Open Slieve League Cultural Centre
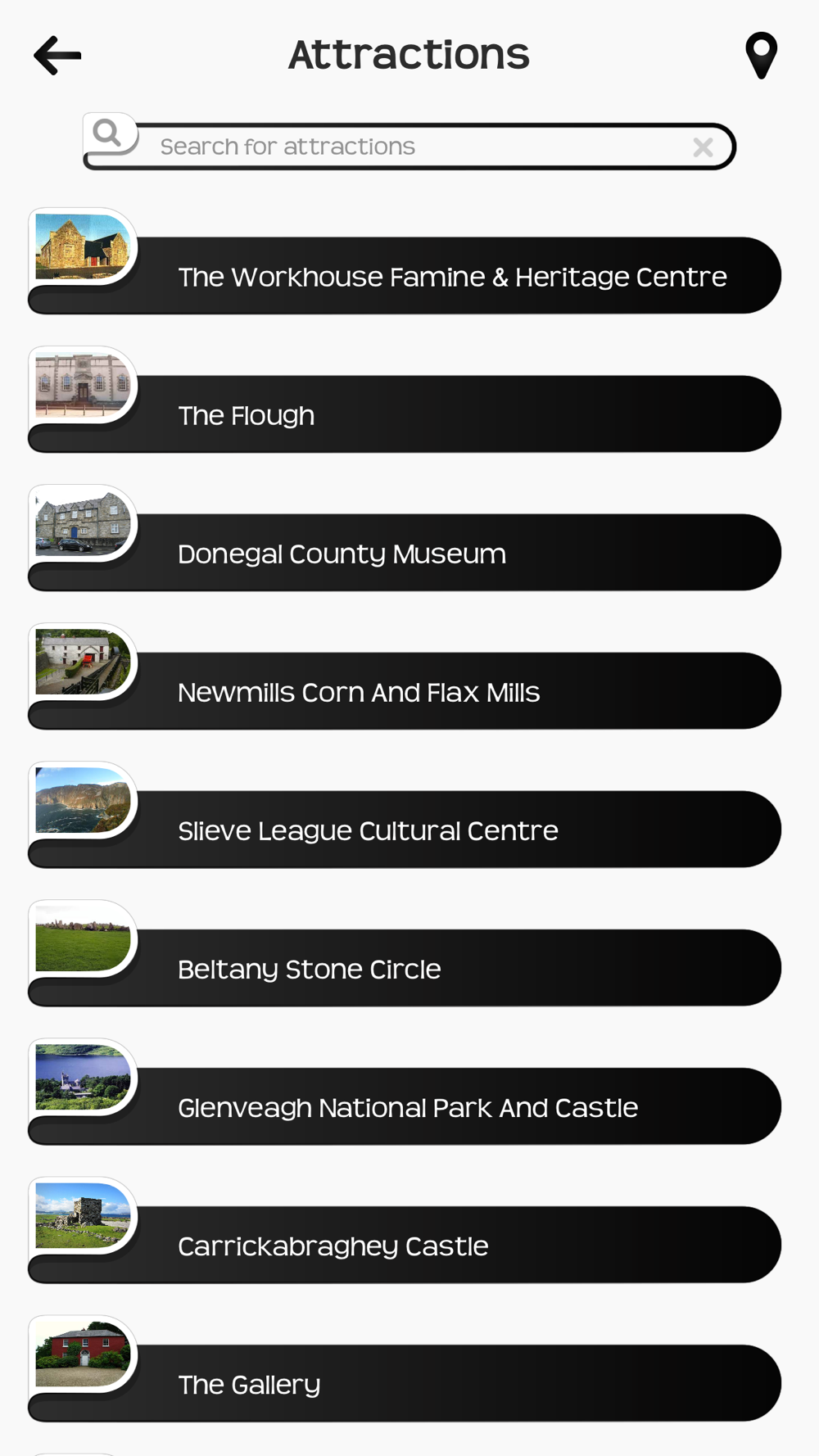The width and height of the screenshot is (819, 1456). coord(405,816)
